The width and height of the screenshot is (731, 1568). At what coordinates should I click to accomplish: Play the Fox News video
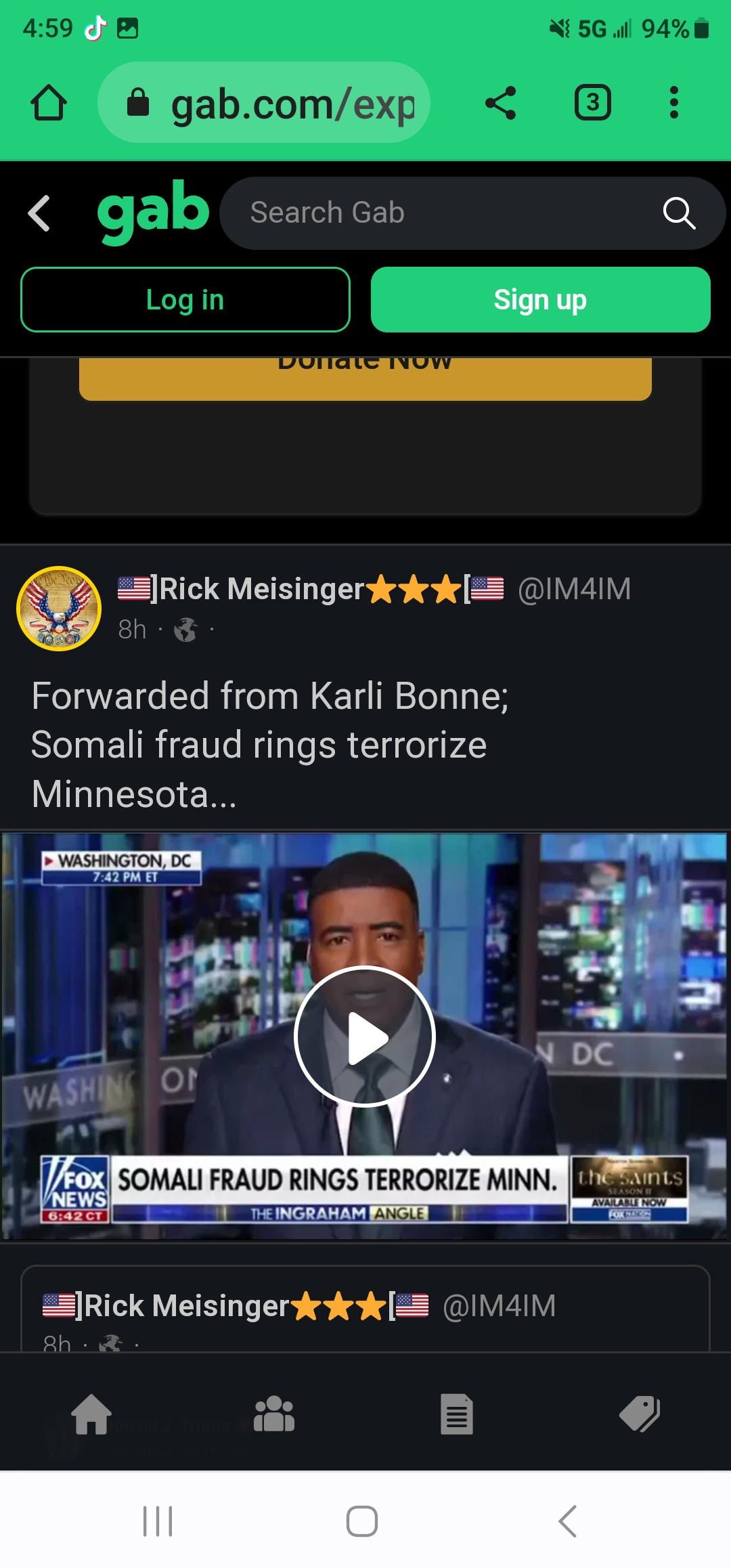pyautogui.click(x=365, y=1036)
